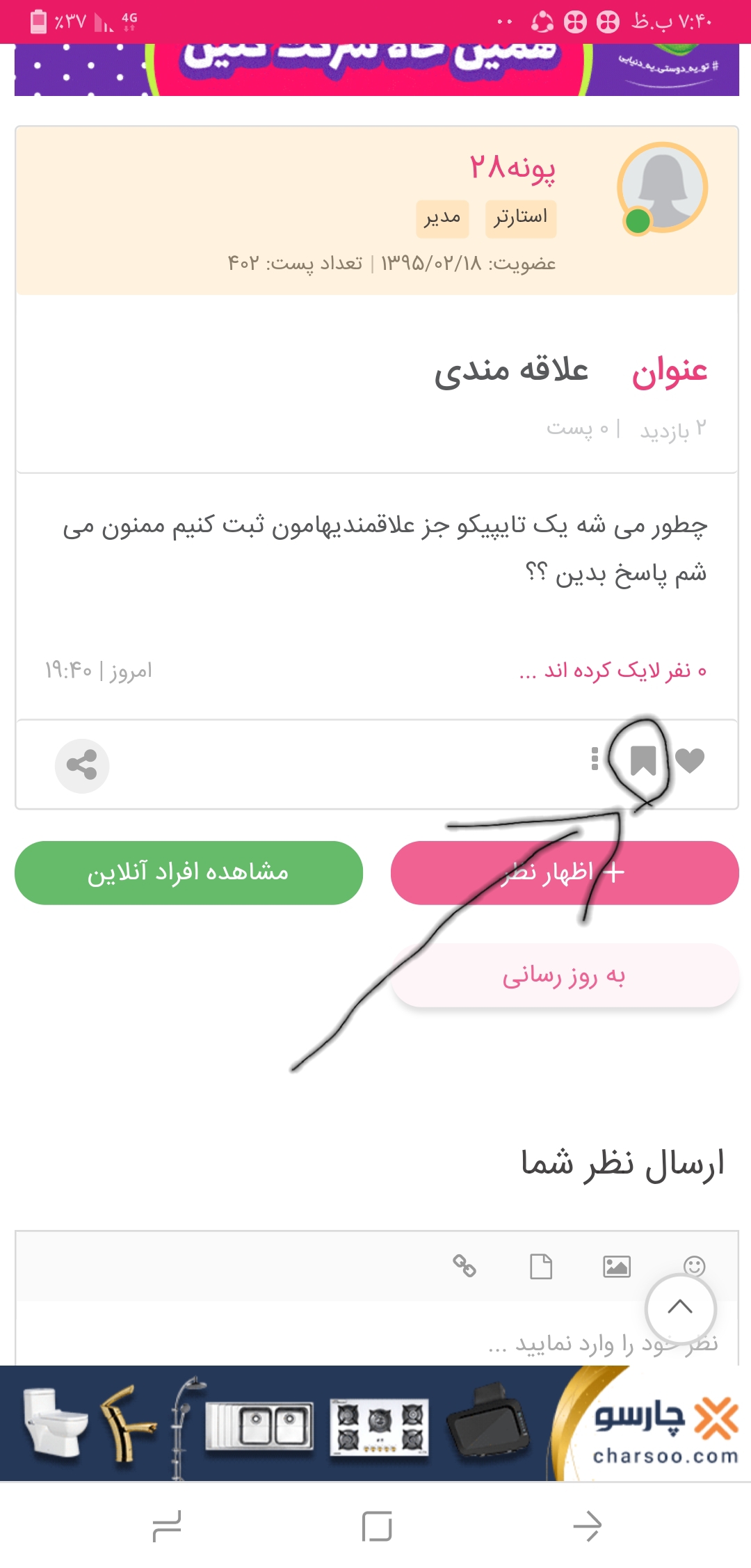
Task: Tap the به روز رسانی button
Action: tap(564, 975)
